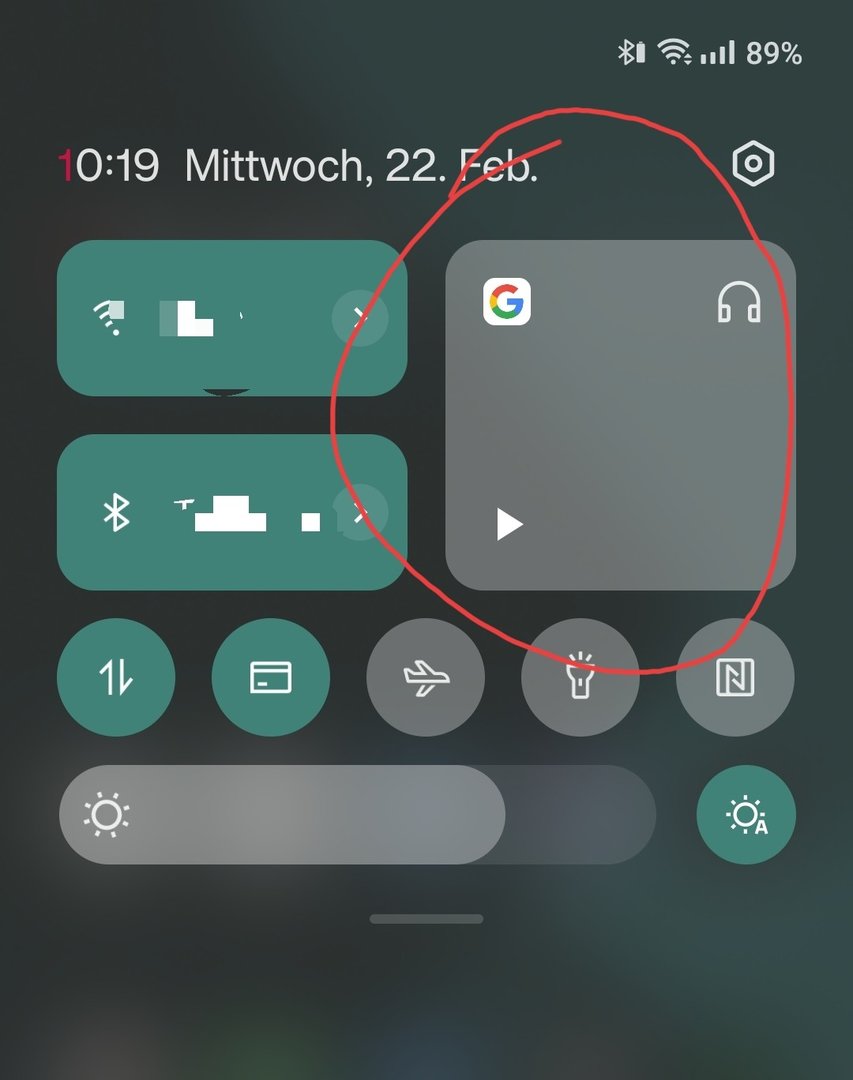The image size is (853, 1080).
Task: Toggle the Bluetooth tile
Action: click(x=180, y=512)
